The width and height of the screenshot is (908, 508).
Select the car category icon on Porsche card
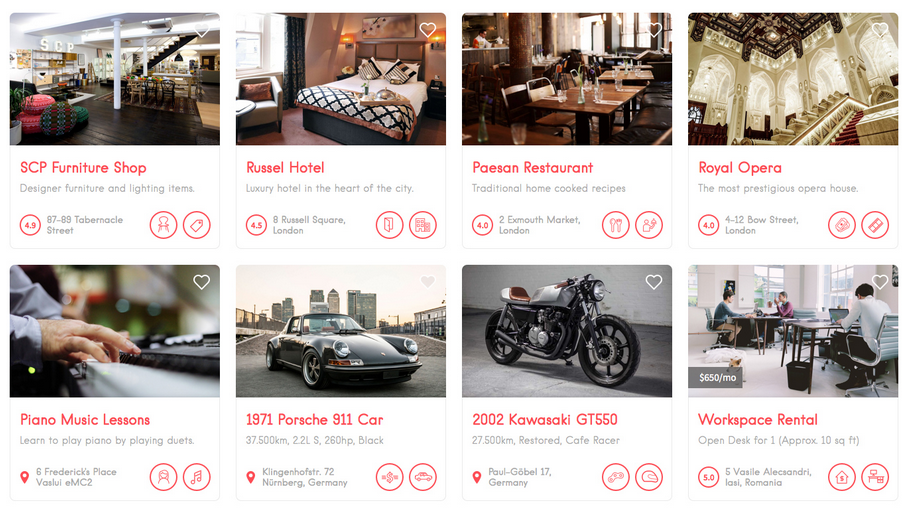pyautogui.click(x=422, y=477)
